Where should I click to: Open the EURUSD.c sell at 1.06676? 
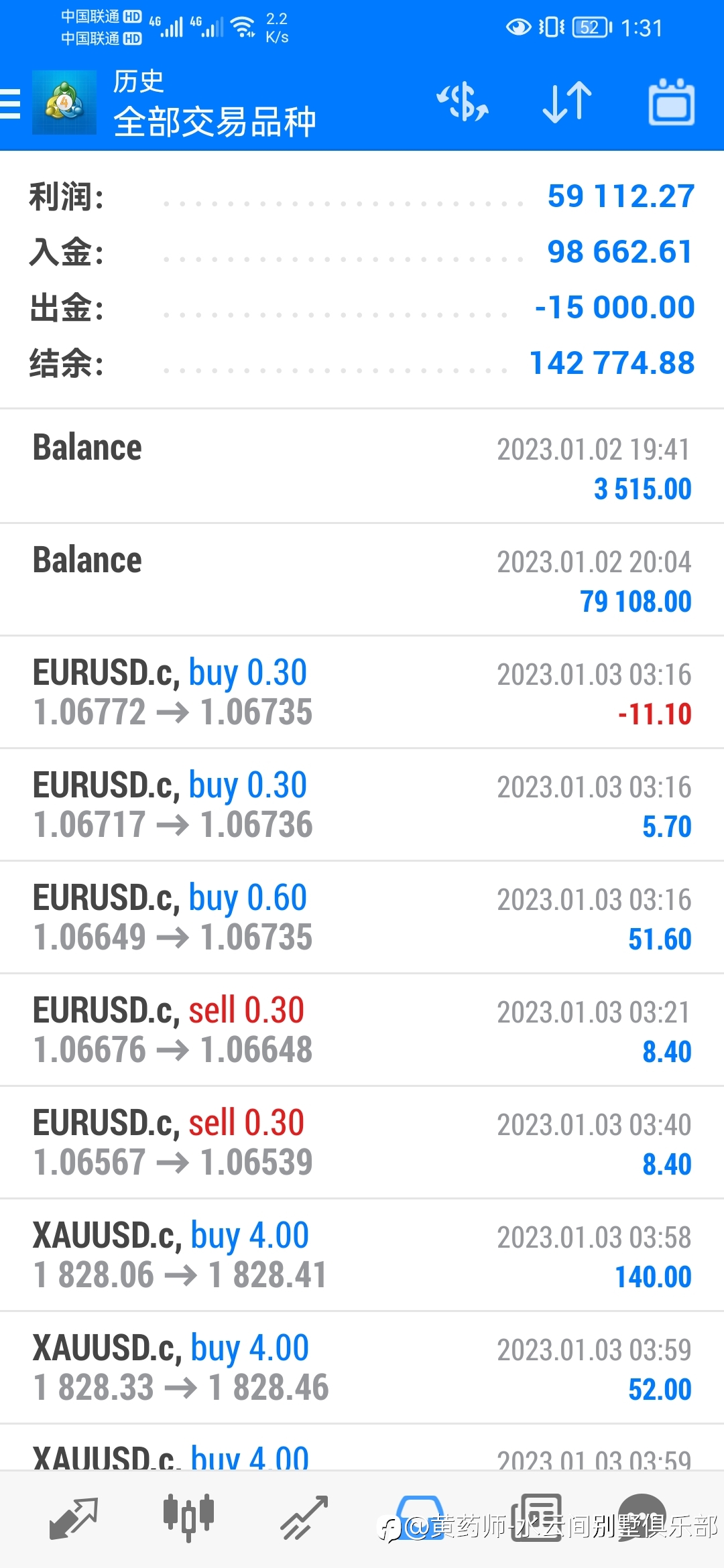[362, 1030]
